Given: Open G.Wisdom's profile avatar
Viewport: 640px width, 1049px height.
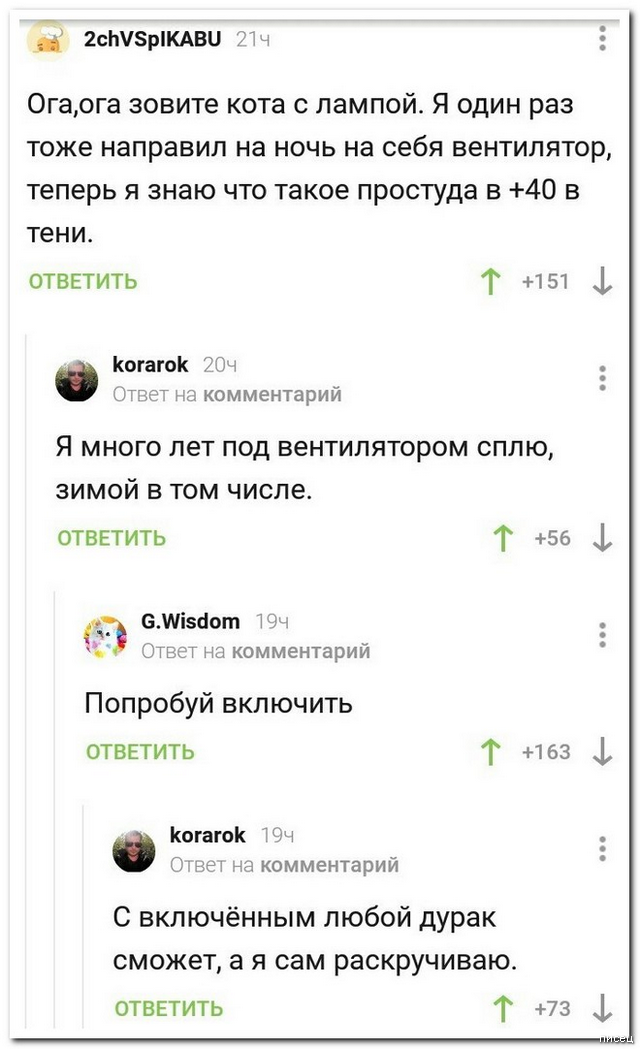Looking at the screenshot, I should [x=105, y=636].
